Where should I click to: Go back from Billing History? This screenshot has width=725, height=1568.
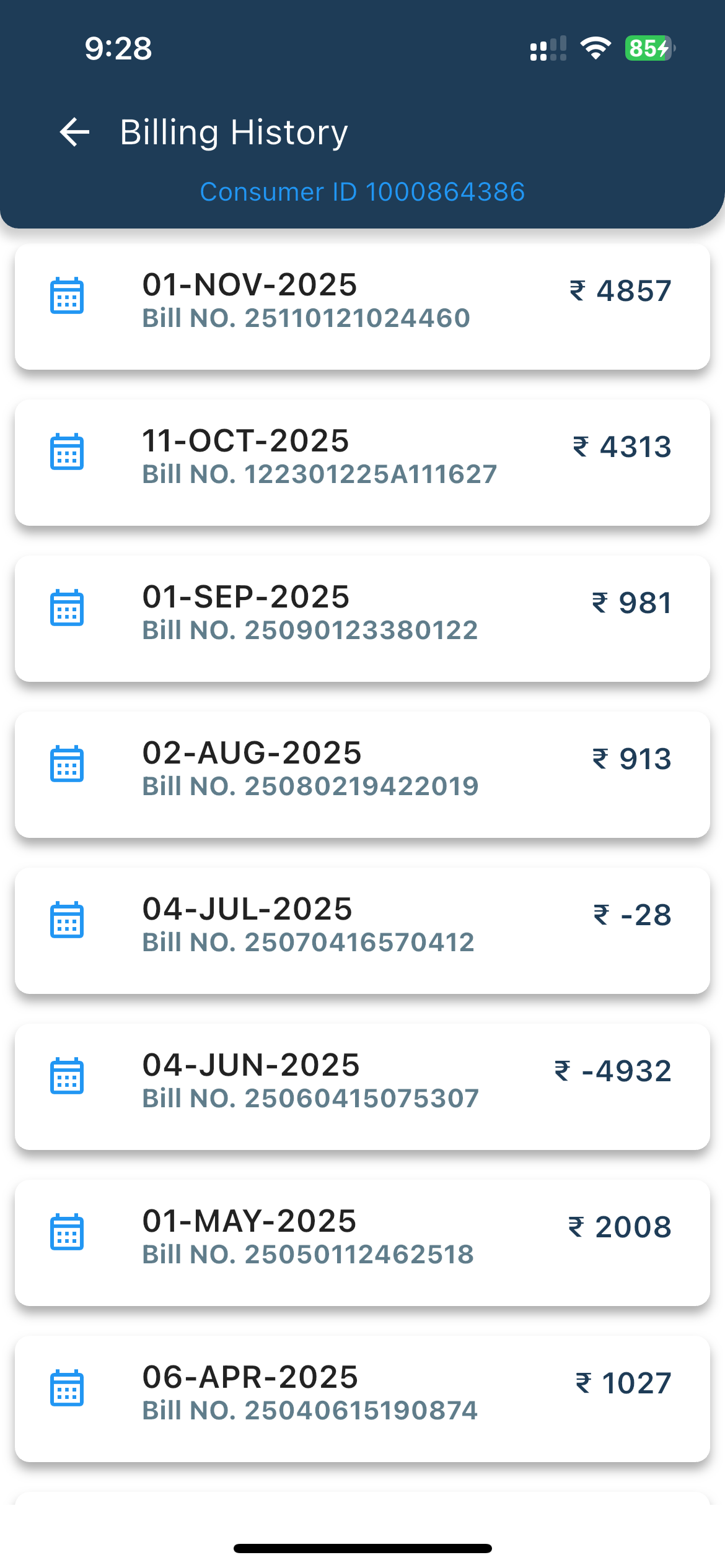75,132
